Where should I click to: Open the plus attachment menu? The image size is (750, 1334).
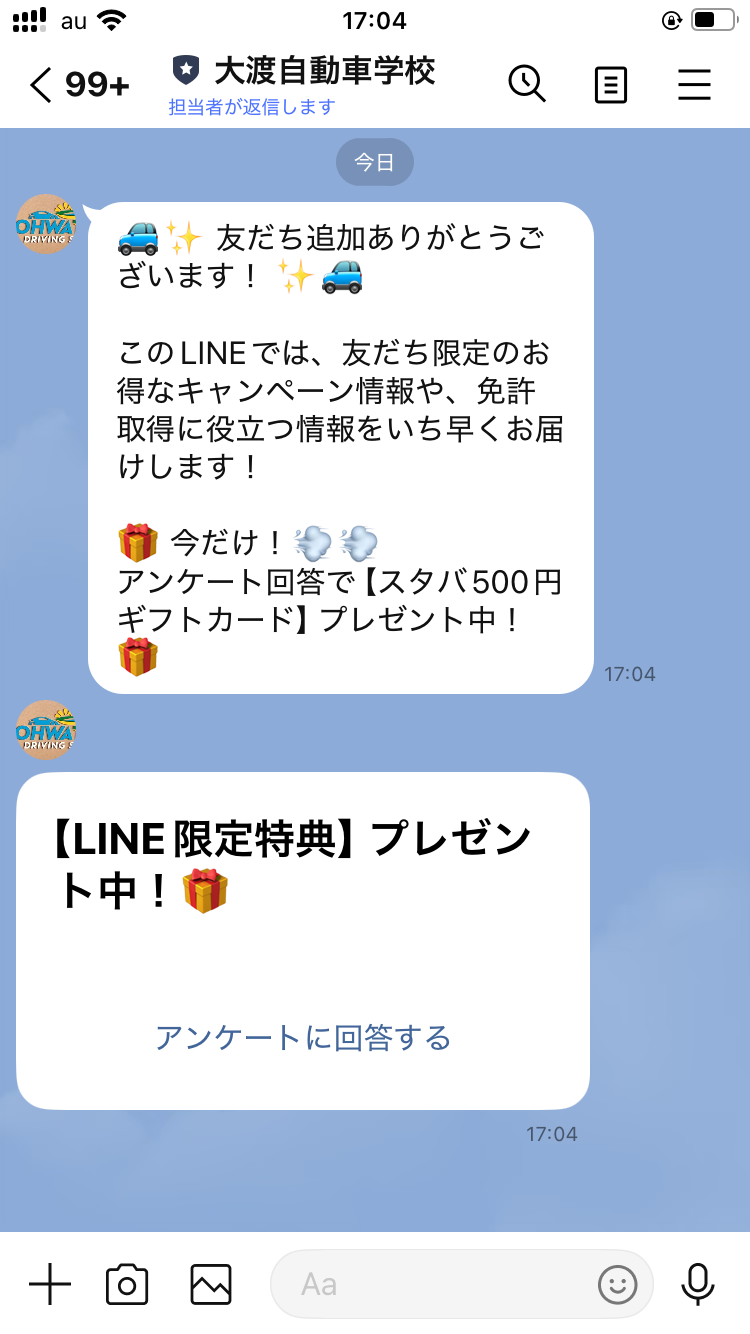tap(49, 1283)
